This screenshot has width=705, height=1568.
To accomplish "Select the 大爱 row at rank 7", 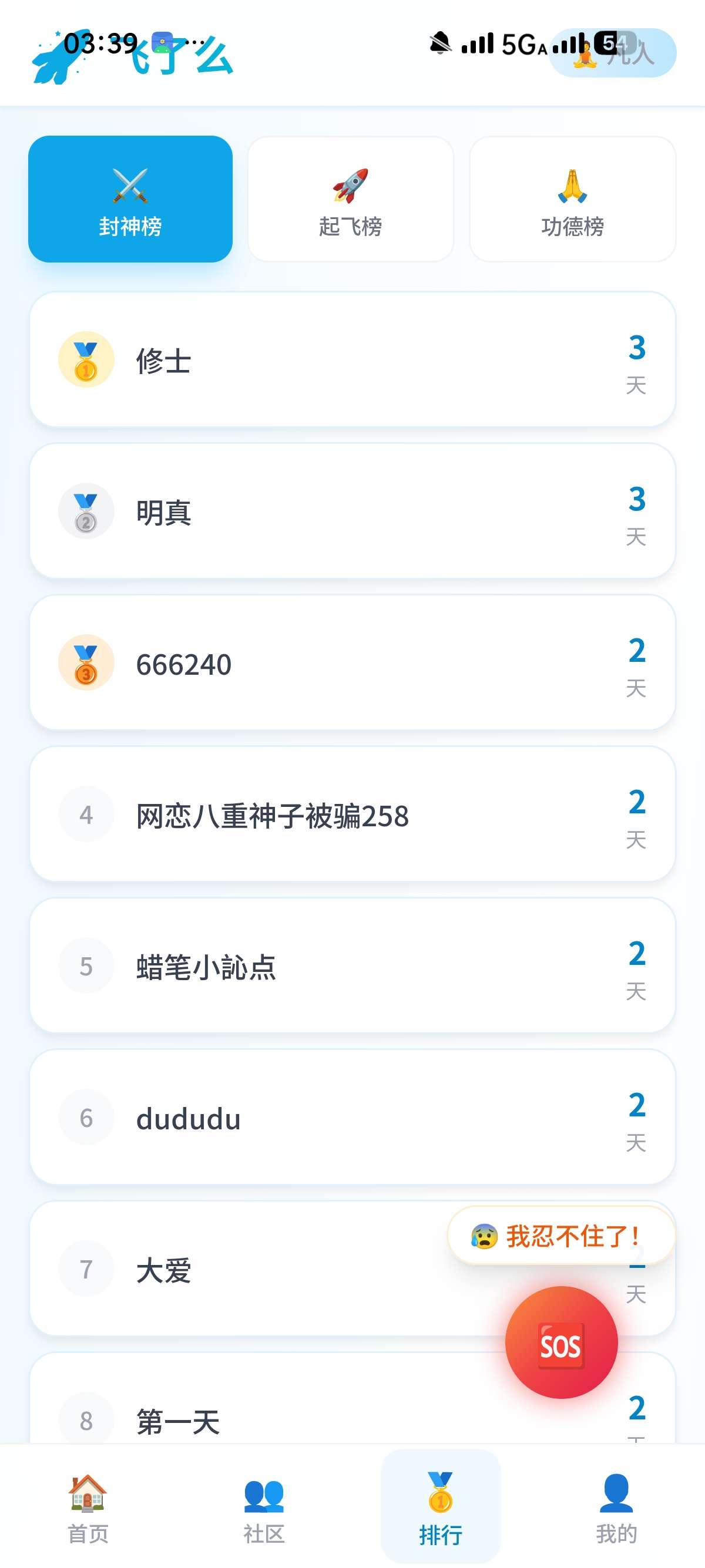I will point(163,1269).
